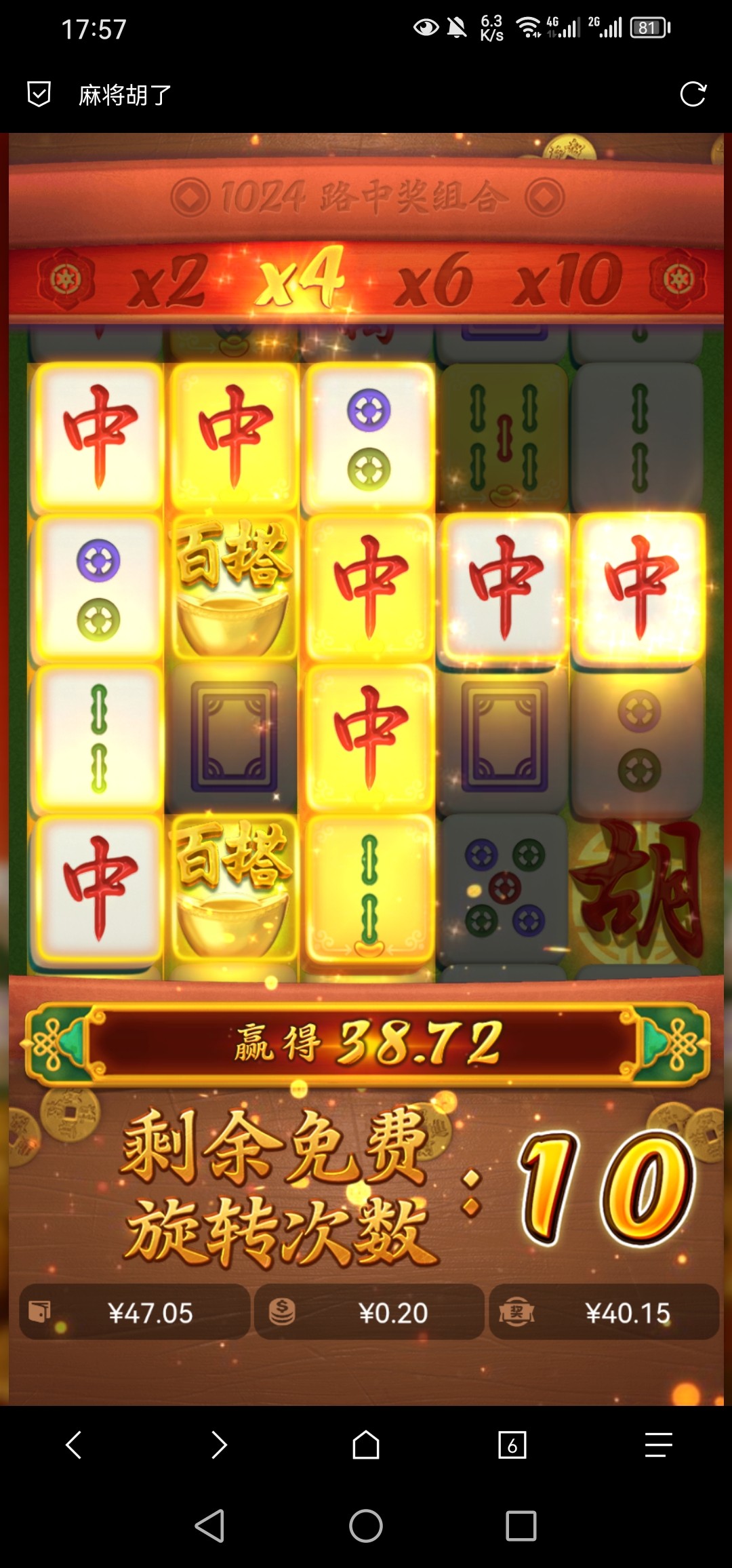The width and height of the screenshot is (732, 1568).
Task: Open the win total ¥40.15
Action: 604,1313
